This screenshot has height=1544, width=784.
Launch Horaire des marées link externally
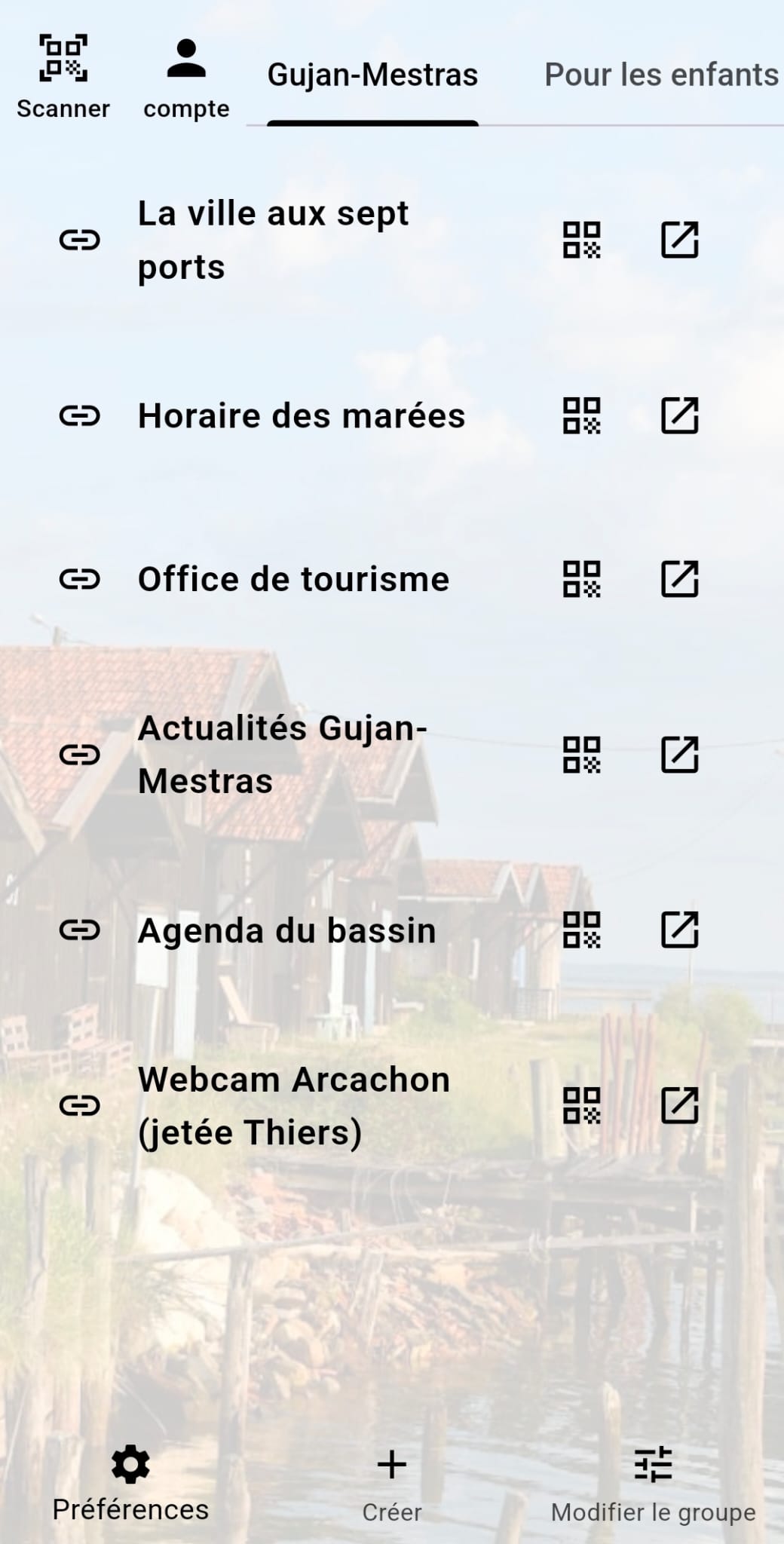coord(680,416)
